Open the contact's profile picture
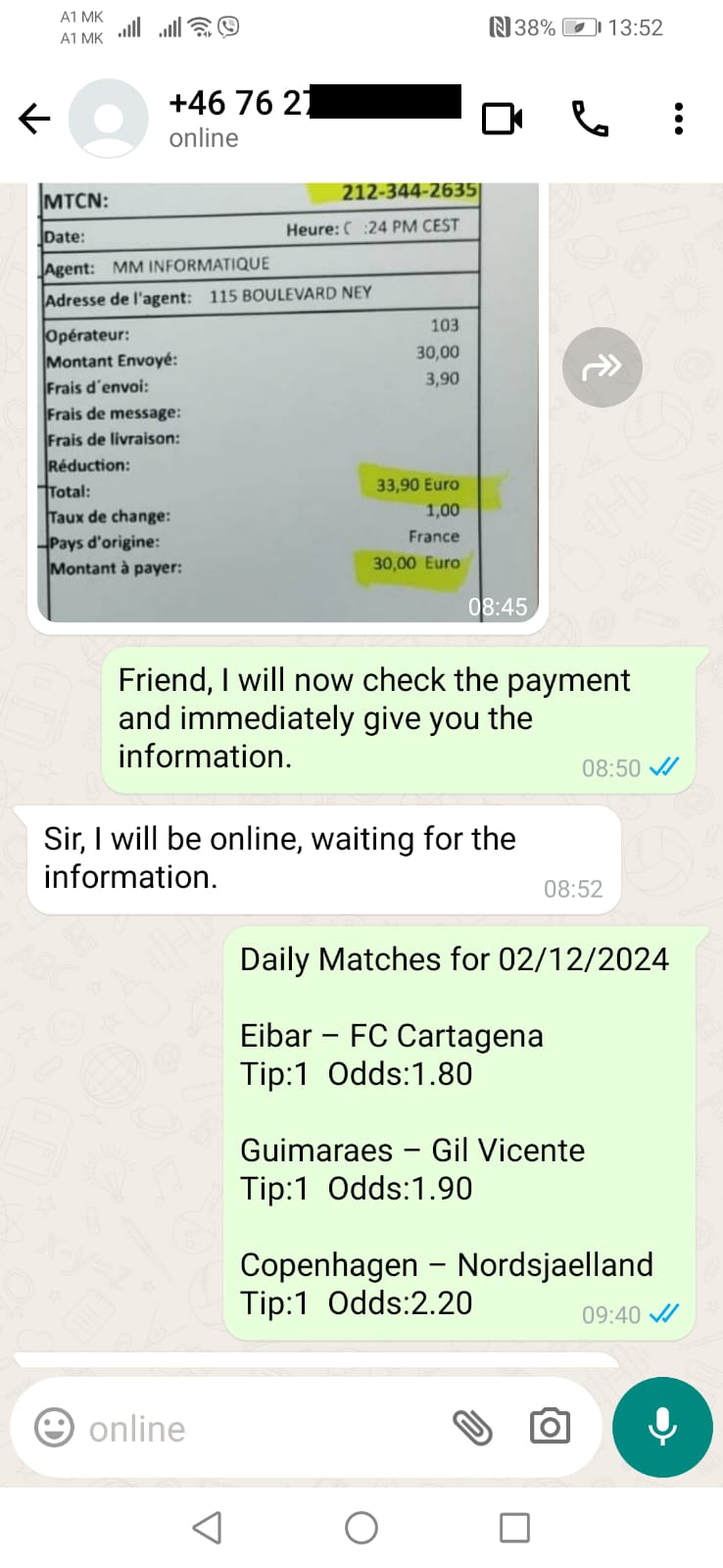Screen dimensions: 723x1568 coord(108,119)
